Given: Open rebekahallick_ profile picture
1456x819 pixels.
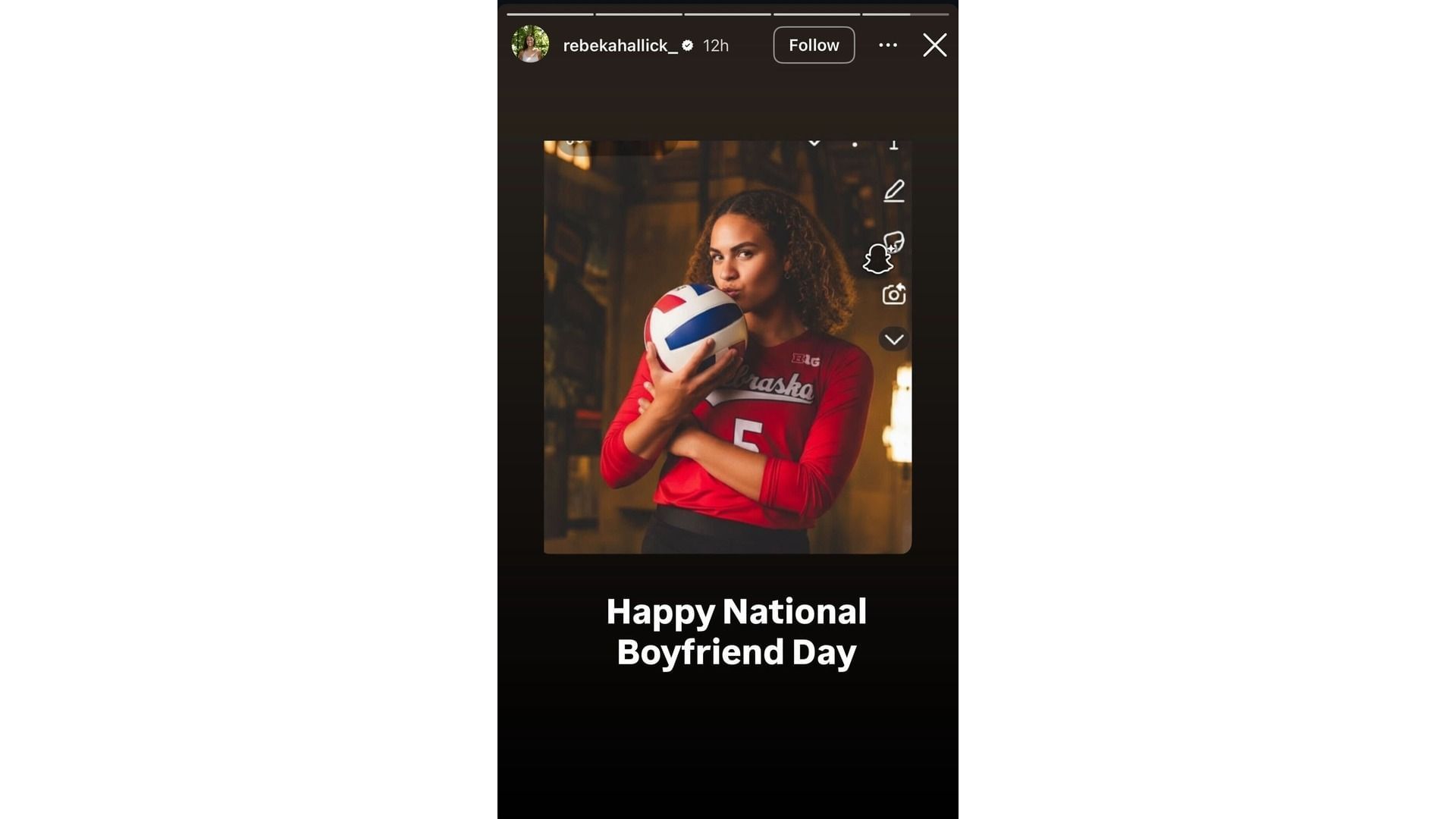Looking at the screenshot, I should [530, 45].
